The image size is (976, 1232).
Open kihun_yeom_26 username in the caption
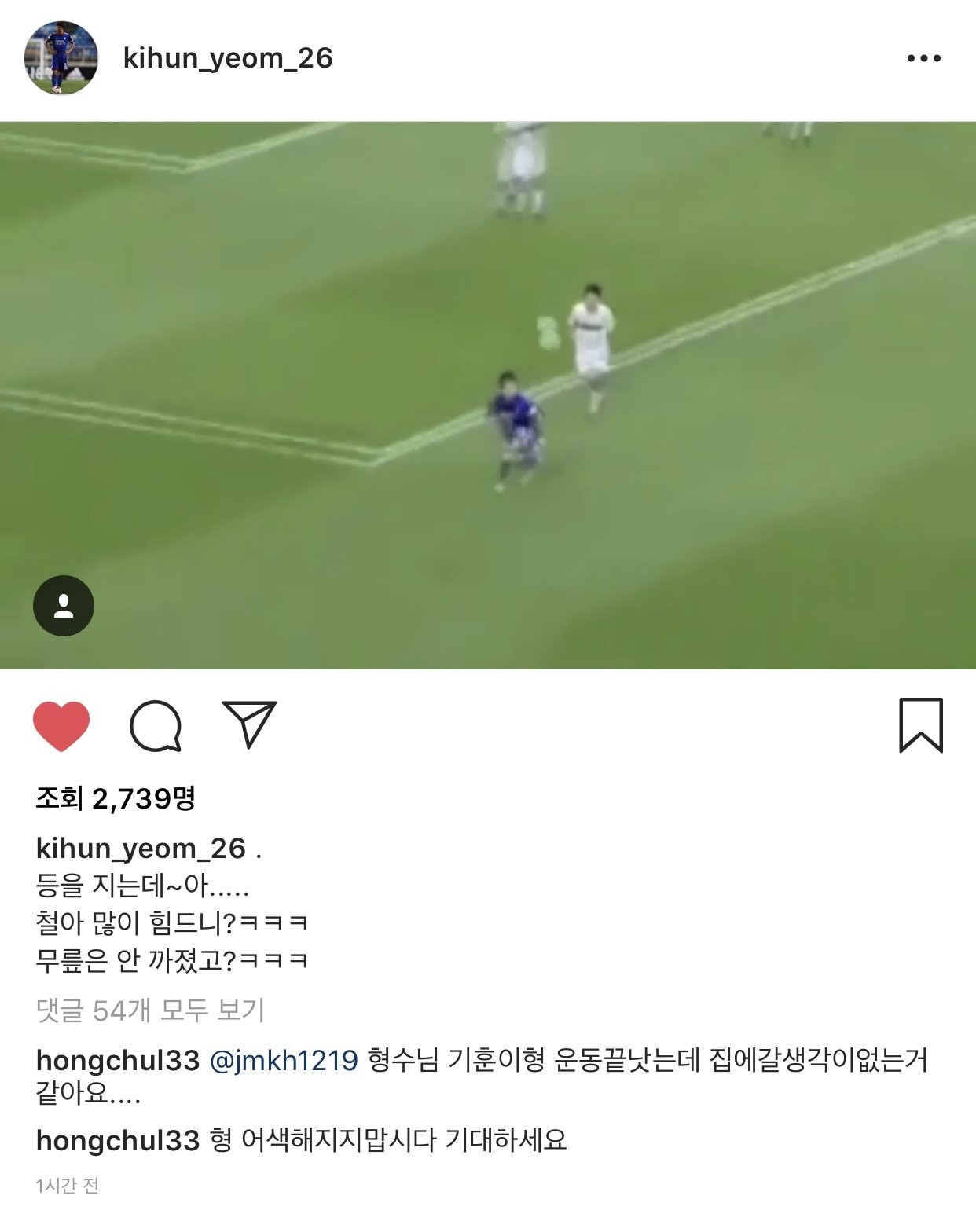pos(141,849)
